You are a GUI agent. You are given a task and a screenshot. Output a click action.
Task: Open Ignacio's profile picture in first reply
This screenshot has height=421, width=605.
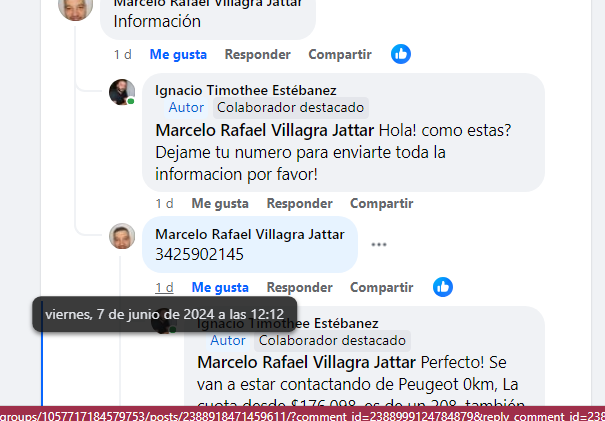[x=122, y=92]
